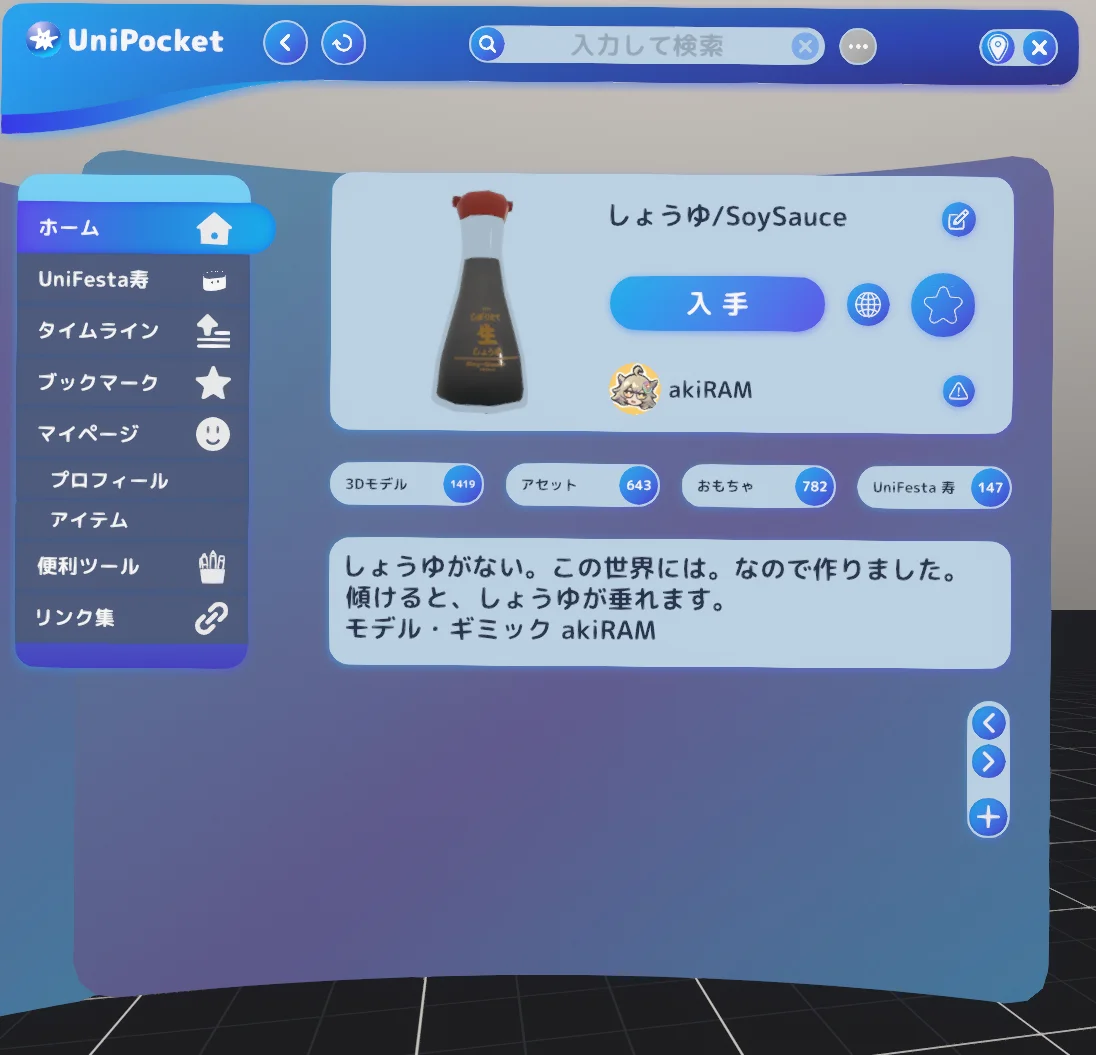Tap the plus button below the arrows

point(988,817)
